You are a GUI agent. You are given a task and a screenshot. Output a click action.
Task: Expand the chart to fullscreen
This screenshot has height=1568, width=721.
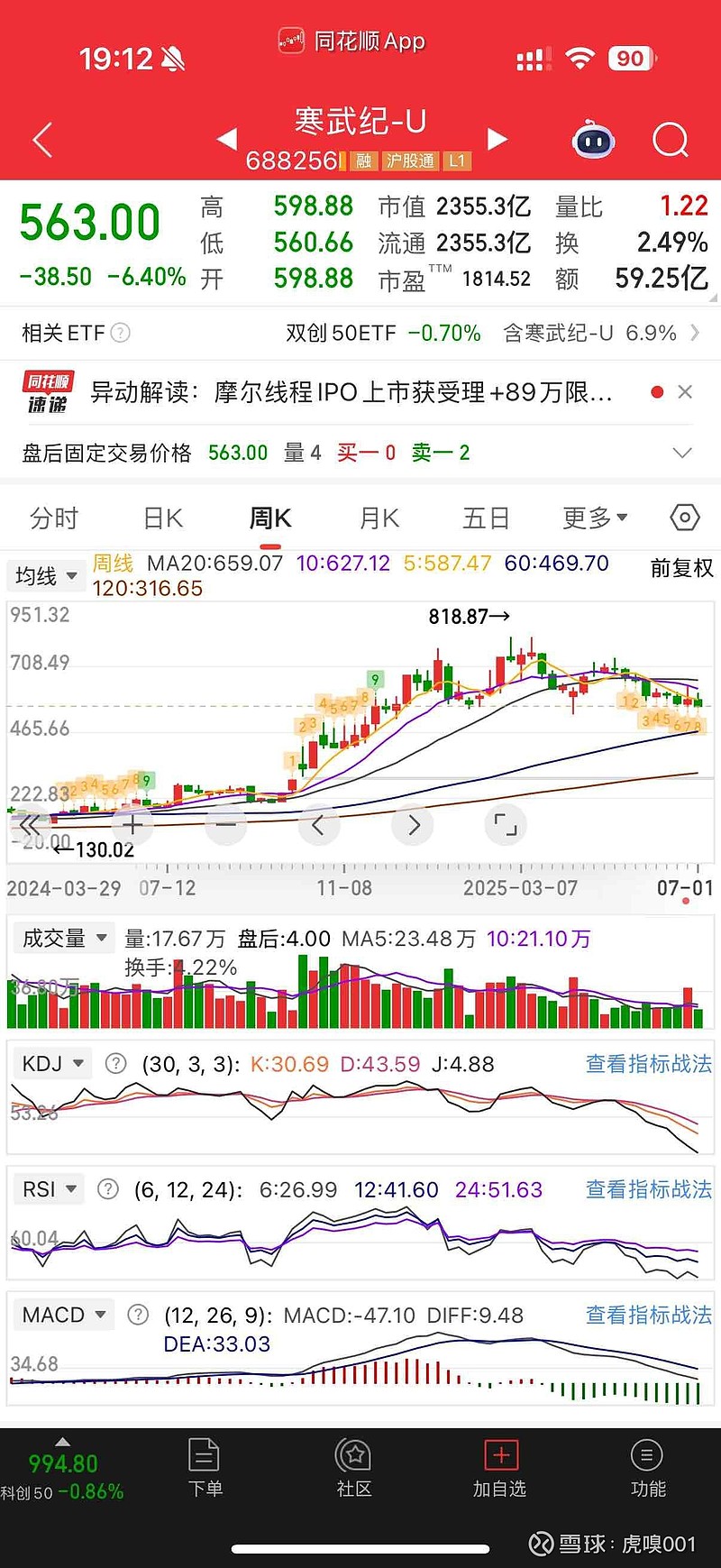tap(506, 824)
